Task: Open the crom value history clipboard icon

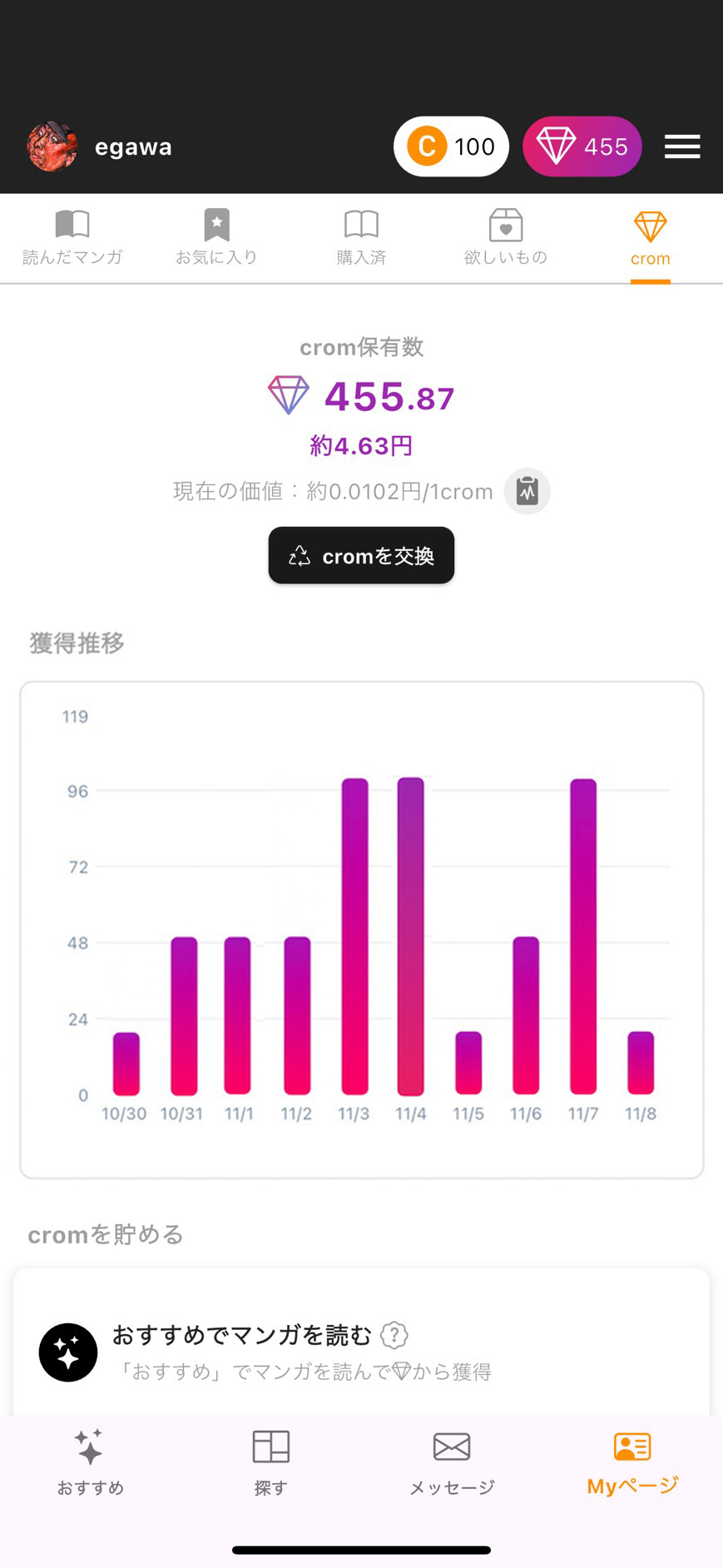Action: click(x=527, y=491)
